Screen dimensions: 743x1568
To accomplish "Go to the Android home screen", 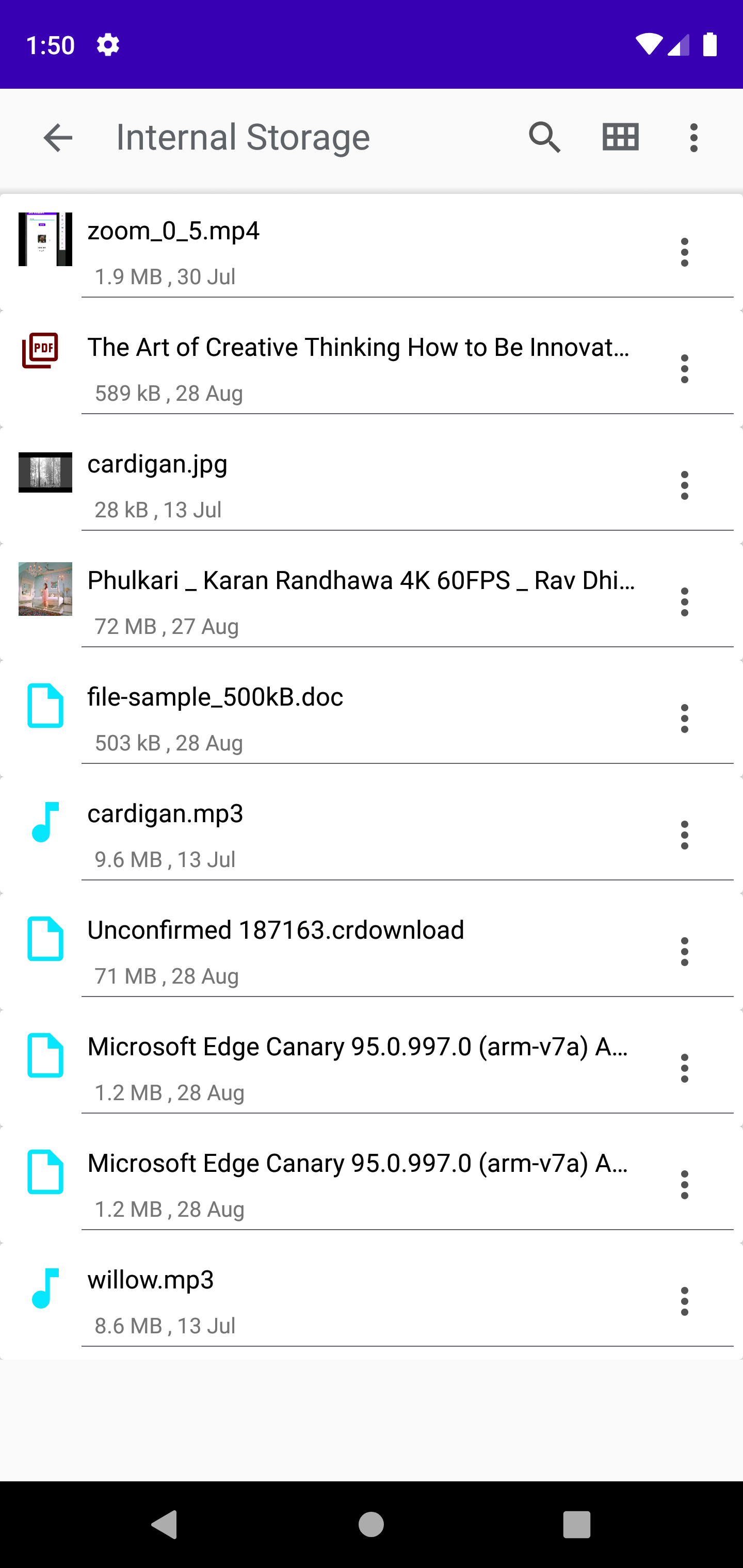I will pyautogui.click(x=371, y=1524).
